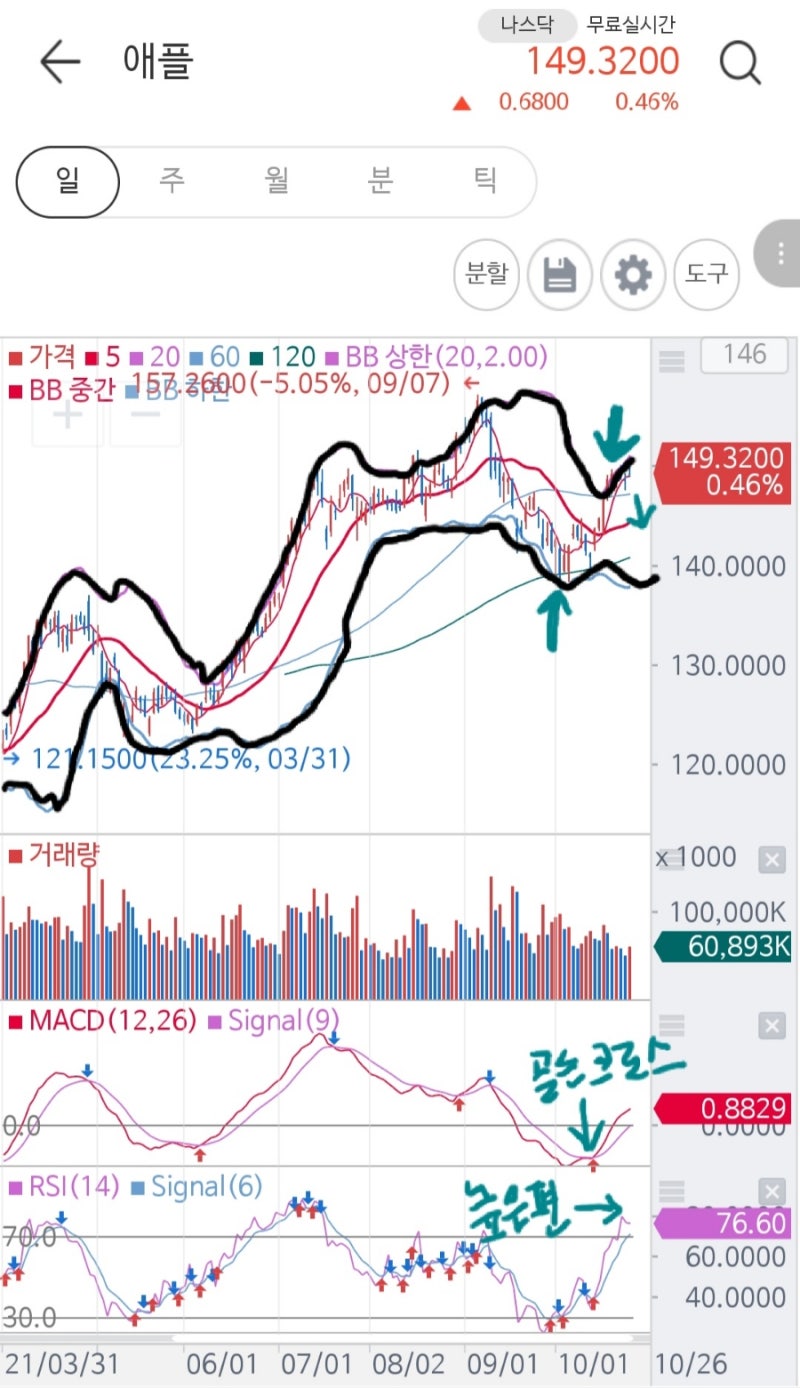Switch to the 틱 tick chart
The height and width of the screenshot is (1388, 800).
(x=485, y=182)
